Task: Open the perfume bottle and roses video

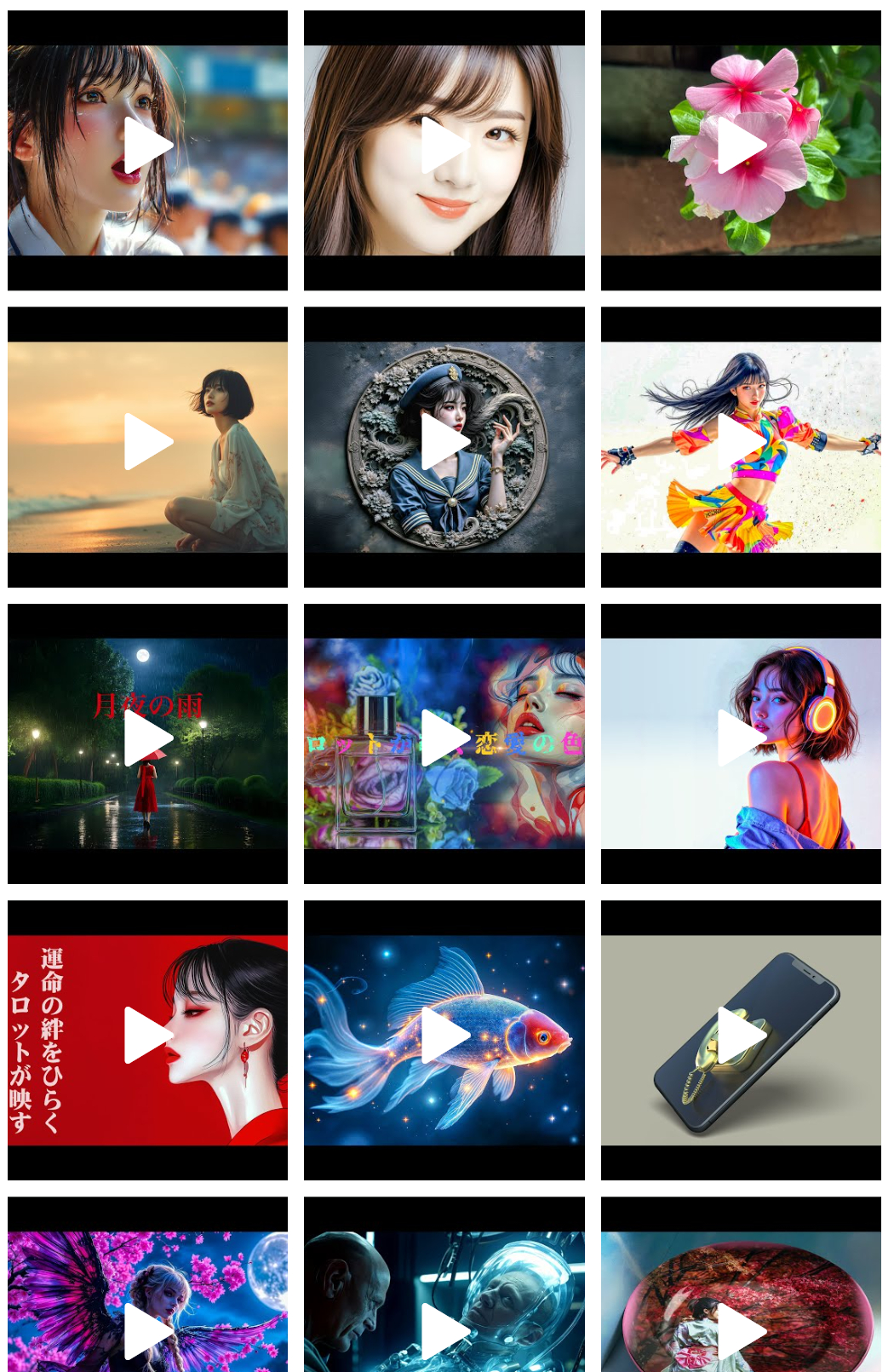Action: pyautogui.click(x=444, y=738)
